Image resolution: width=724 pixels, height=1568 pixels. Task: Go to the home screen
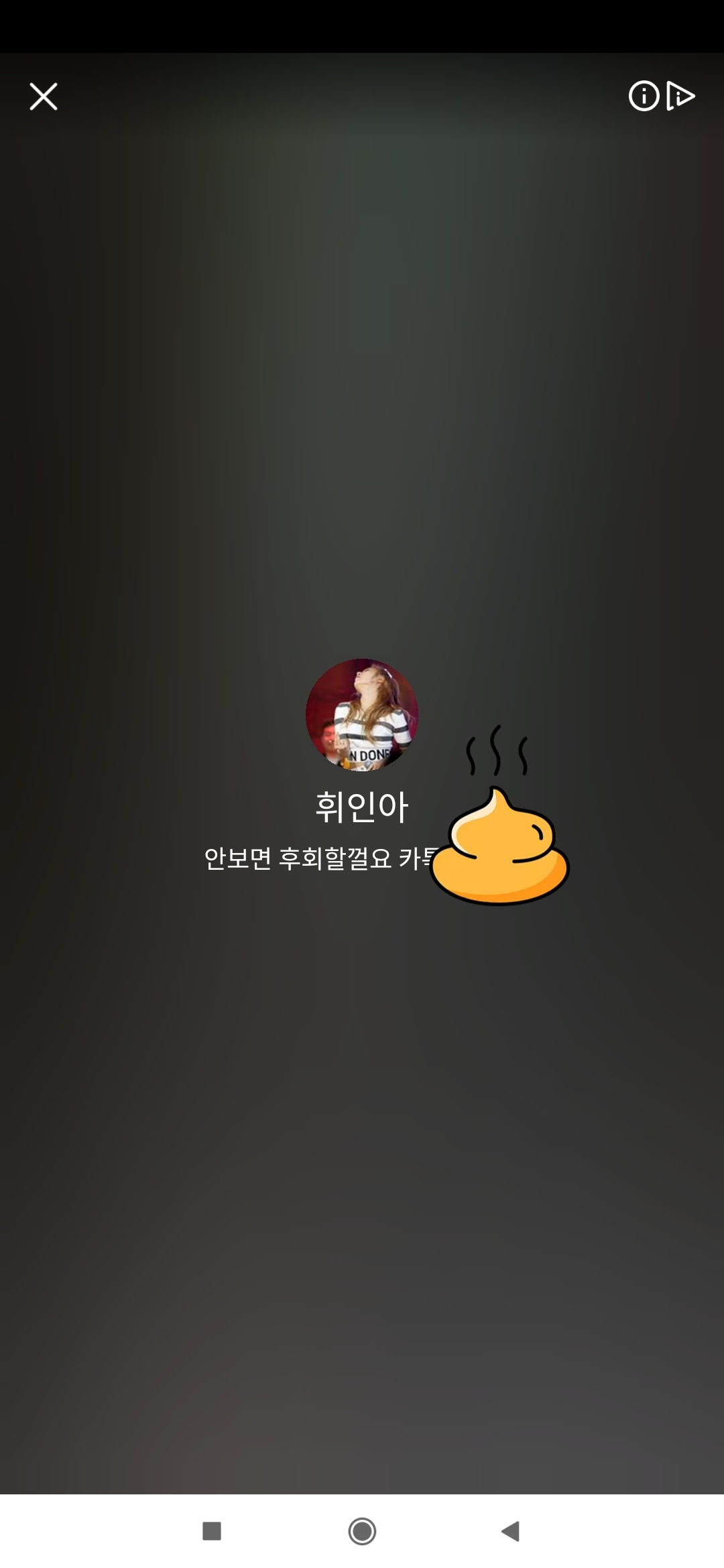click(x=362, y=1530)
